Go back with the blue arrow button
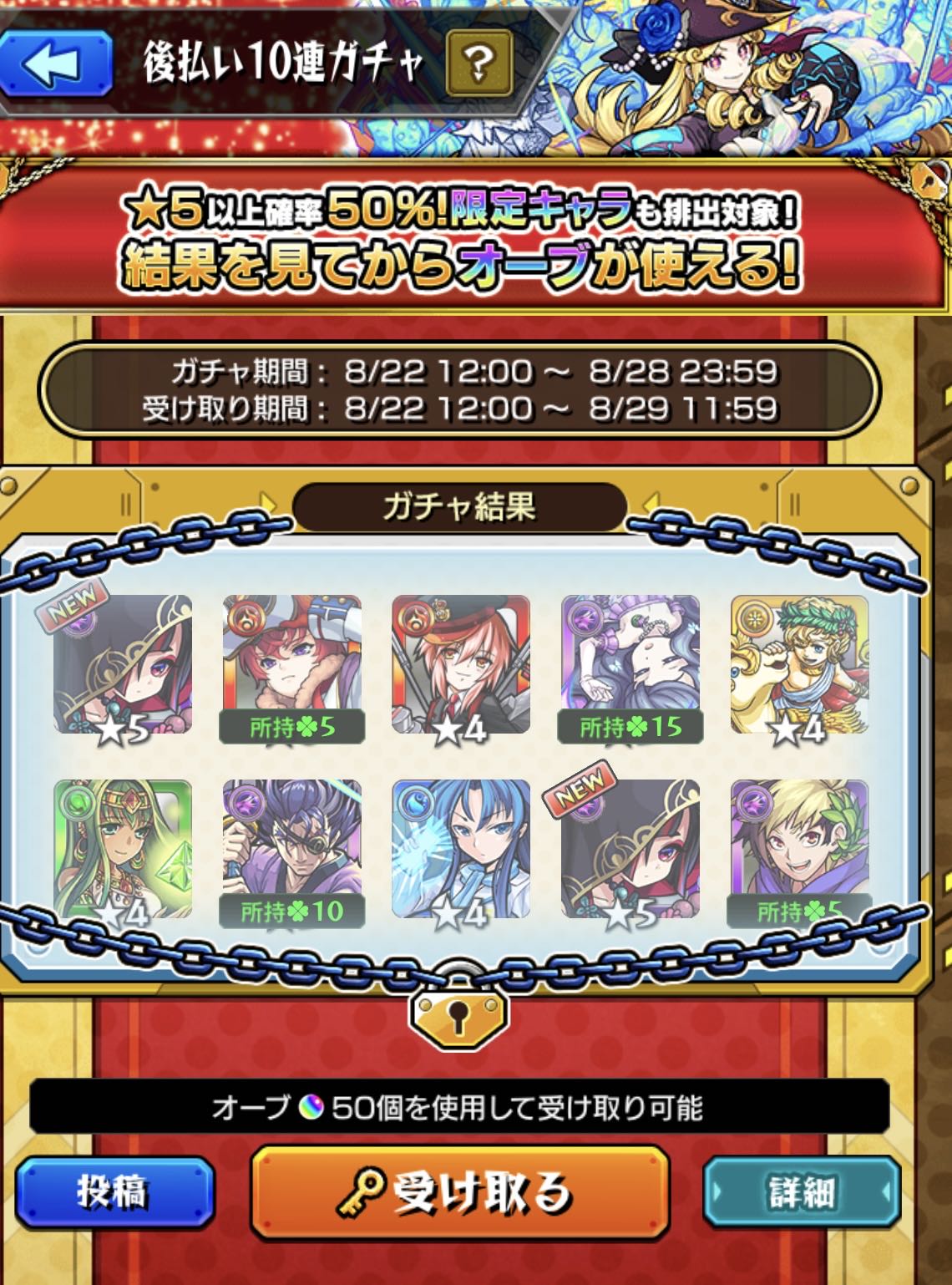Screen dimensions: 952x1285 (x=55, y=63)
